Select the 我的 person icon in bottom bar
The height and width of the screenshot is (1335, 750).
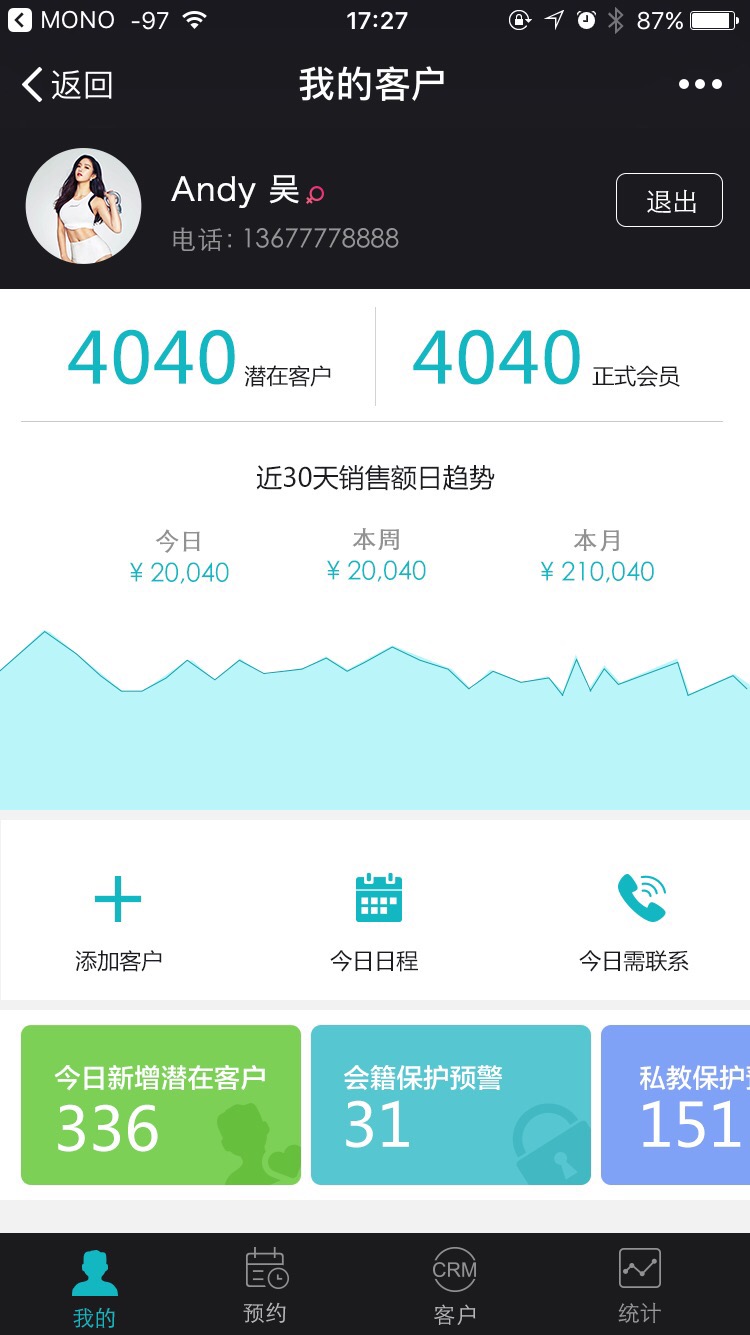[x=93, y=1267]
